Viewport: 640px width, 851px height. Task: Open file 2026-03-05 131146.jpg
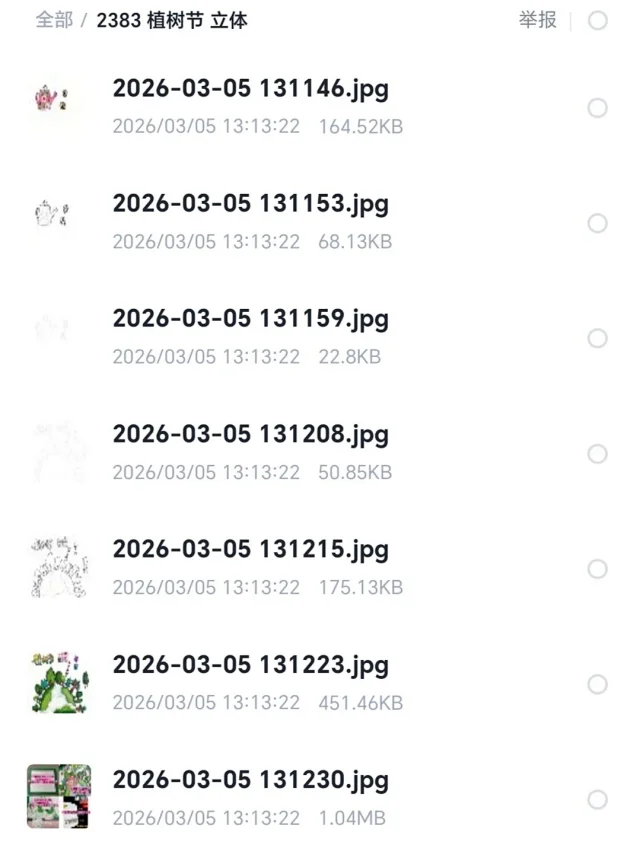[250, 89]
